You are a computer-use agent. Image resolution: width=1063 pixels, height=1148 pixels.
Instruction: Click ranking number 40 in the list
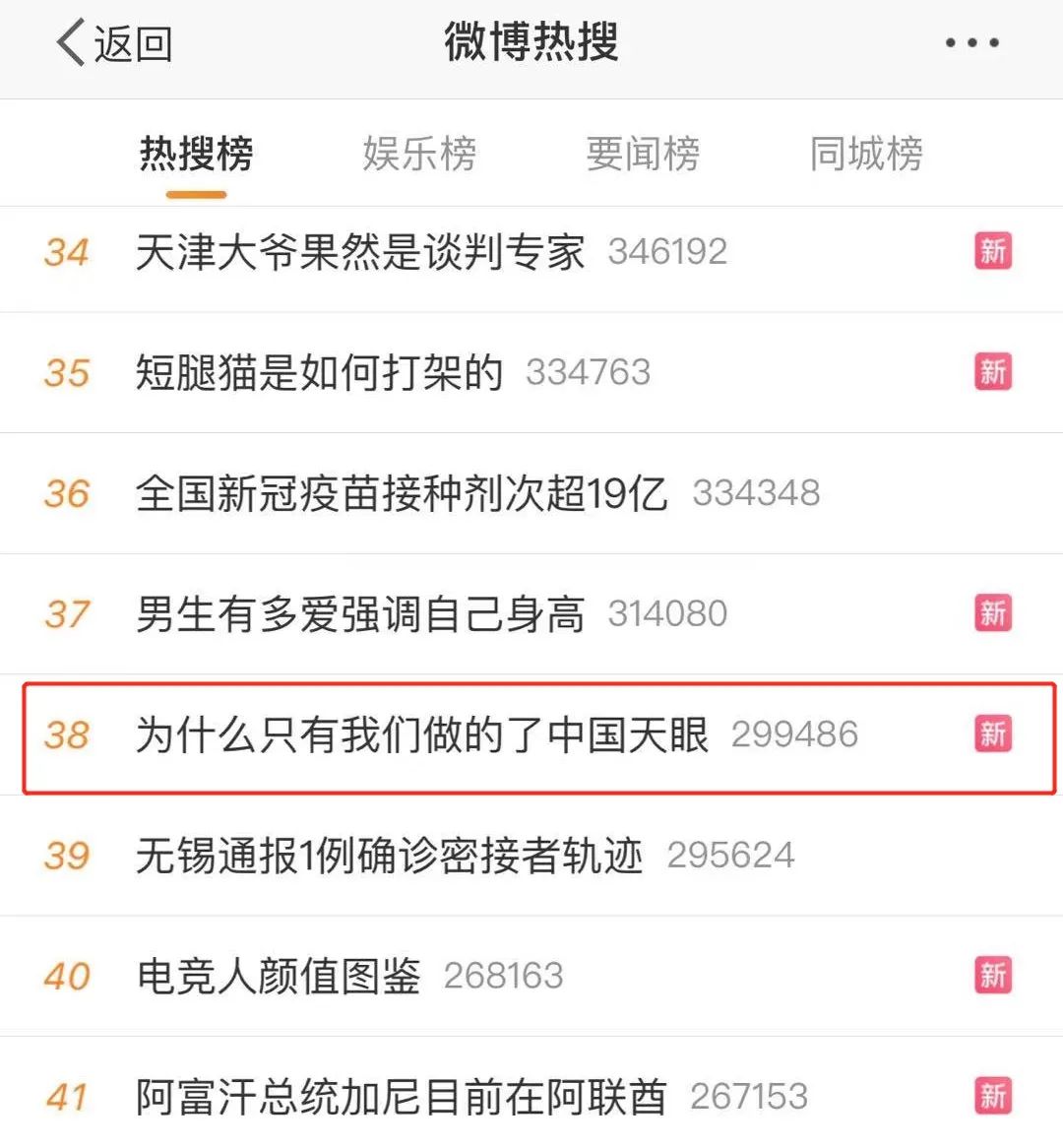click(x=65, y=976)
